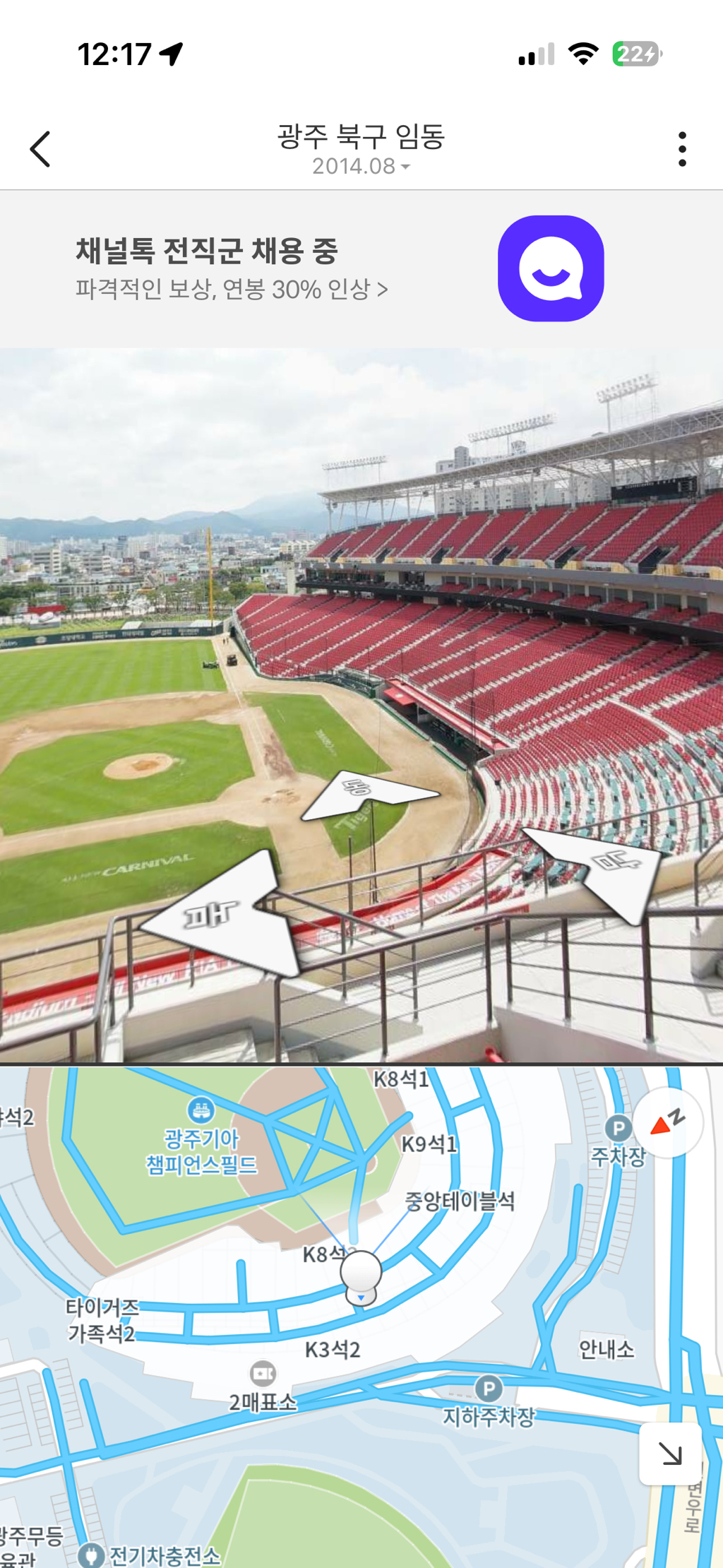The height and width of the screenshot is (1568, 723).
Task: Tap the compass to reset north
Action: coord(667,1122)
